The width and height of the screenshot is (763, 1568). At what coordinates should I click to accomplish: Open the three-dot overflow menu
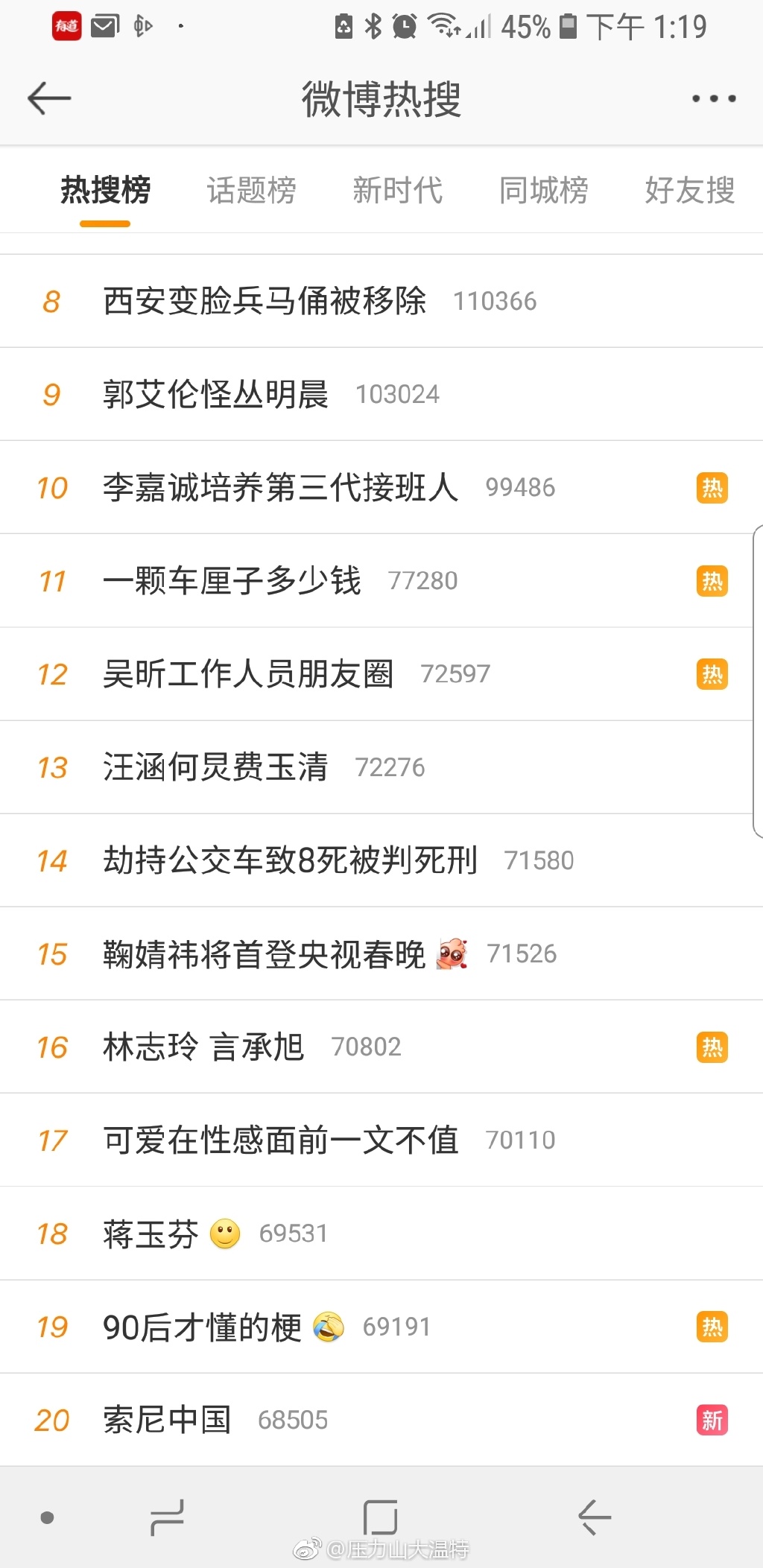tap(713, 98)
